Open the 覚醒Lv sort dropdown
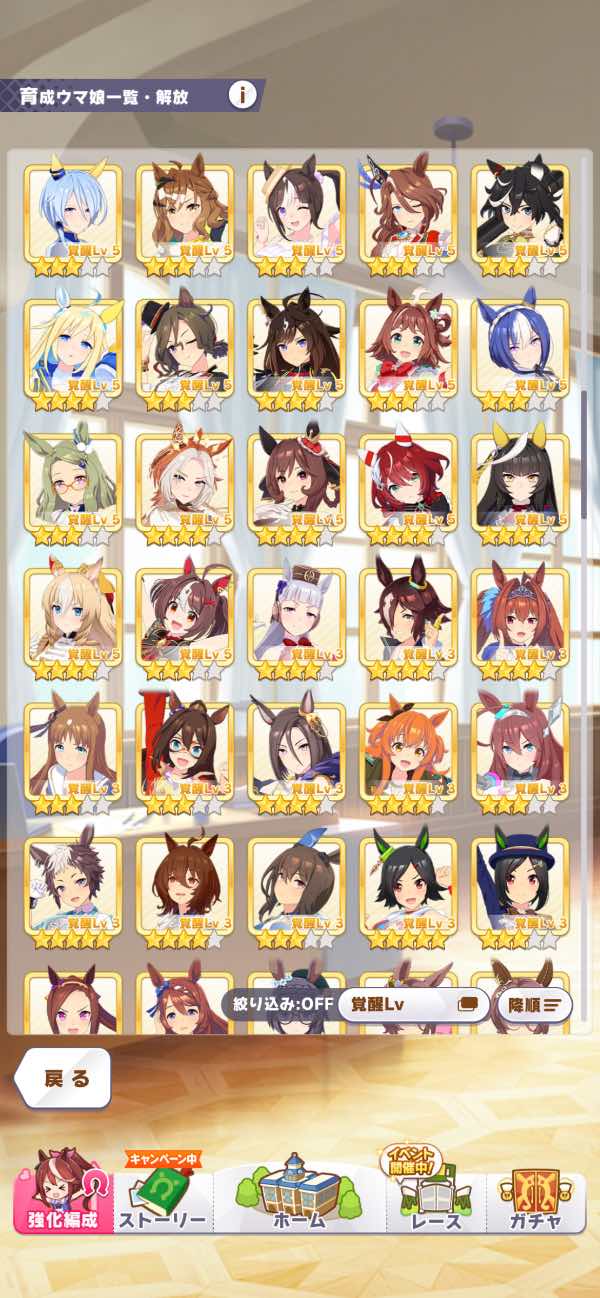600x1298 pixels. click(x=412, y=1004)
